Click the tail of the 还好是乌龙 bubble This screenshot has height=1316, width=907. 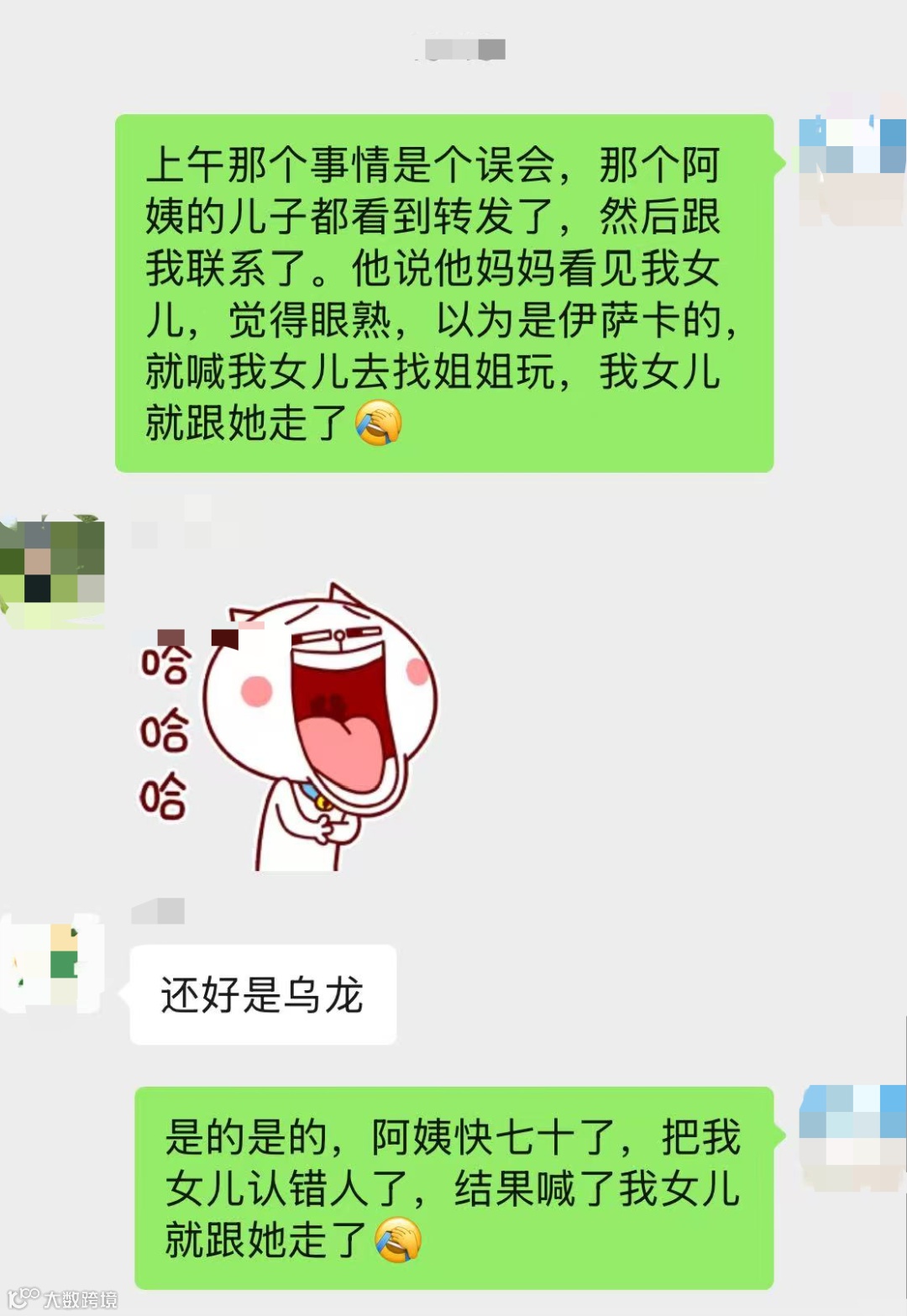[124, 993]
